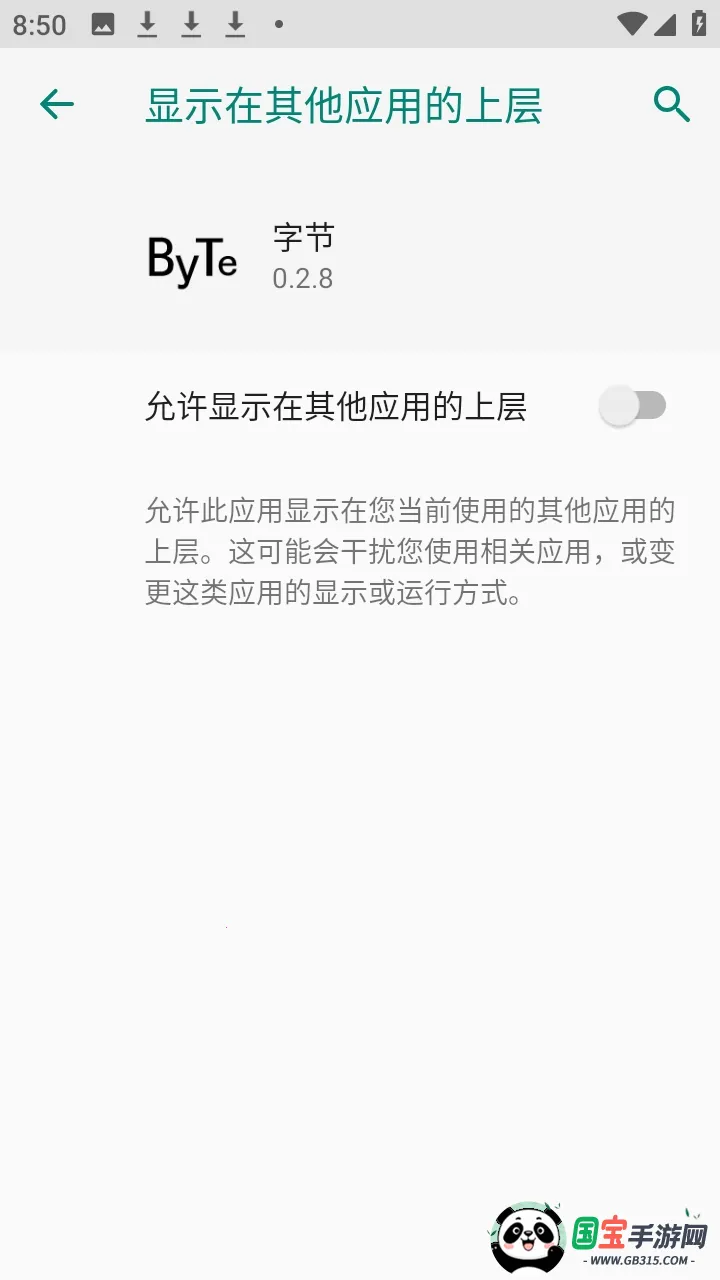
Task: Tap the middle download icon in the status bar
Action: 190,22
